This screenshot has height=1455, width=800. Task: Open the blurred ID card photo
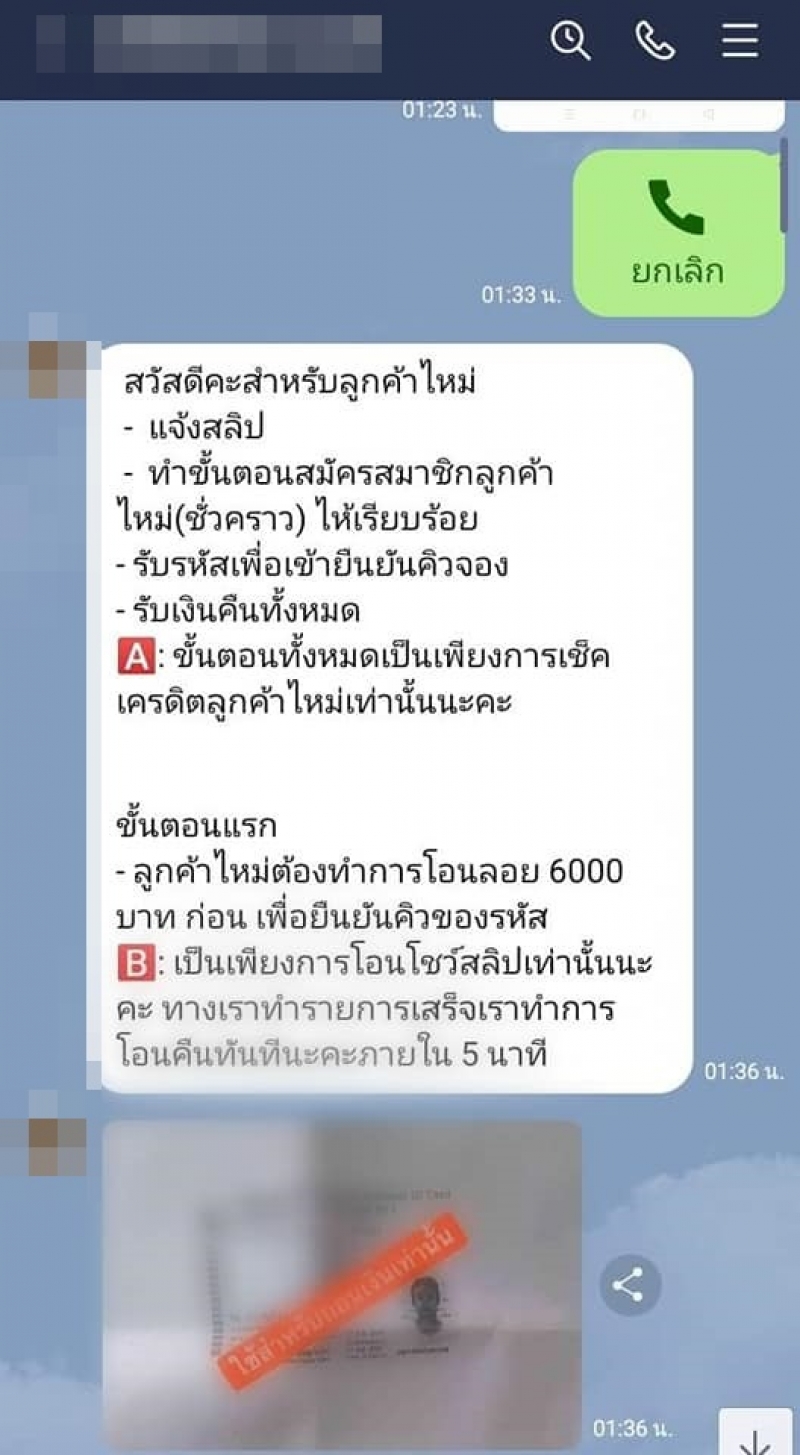coord(342,1283)
